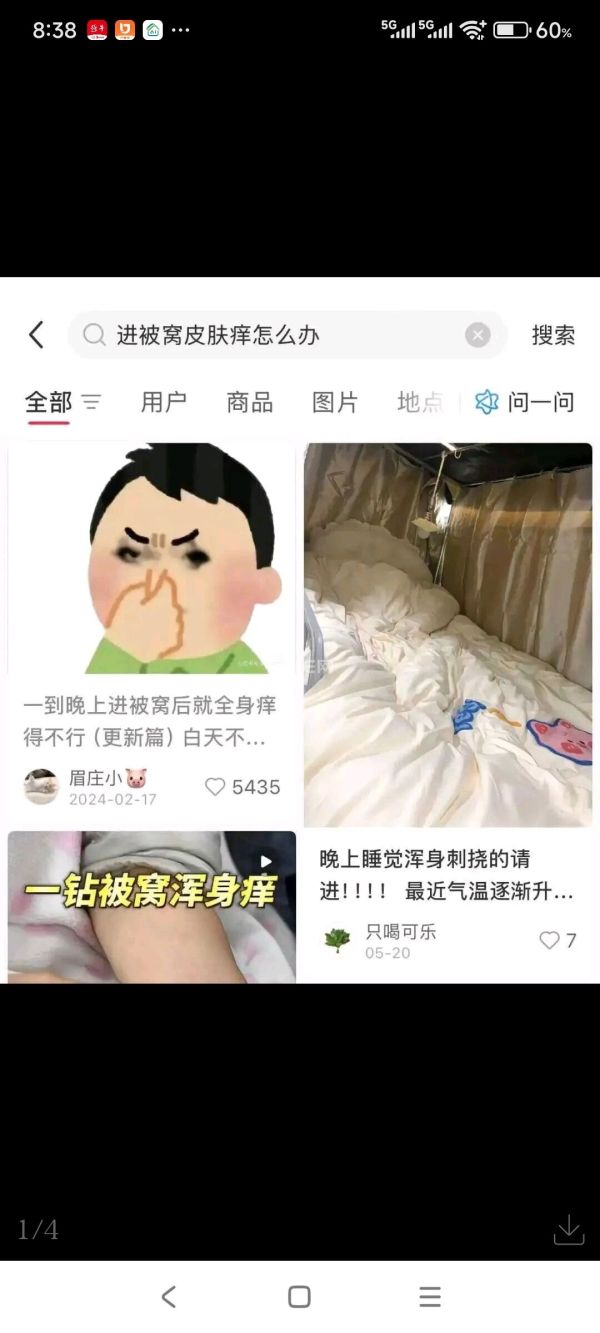Viewport: 600px width, 1333px height.
Task: Download the currently viewed image
Action: pos(568,1229)
